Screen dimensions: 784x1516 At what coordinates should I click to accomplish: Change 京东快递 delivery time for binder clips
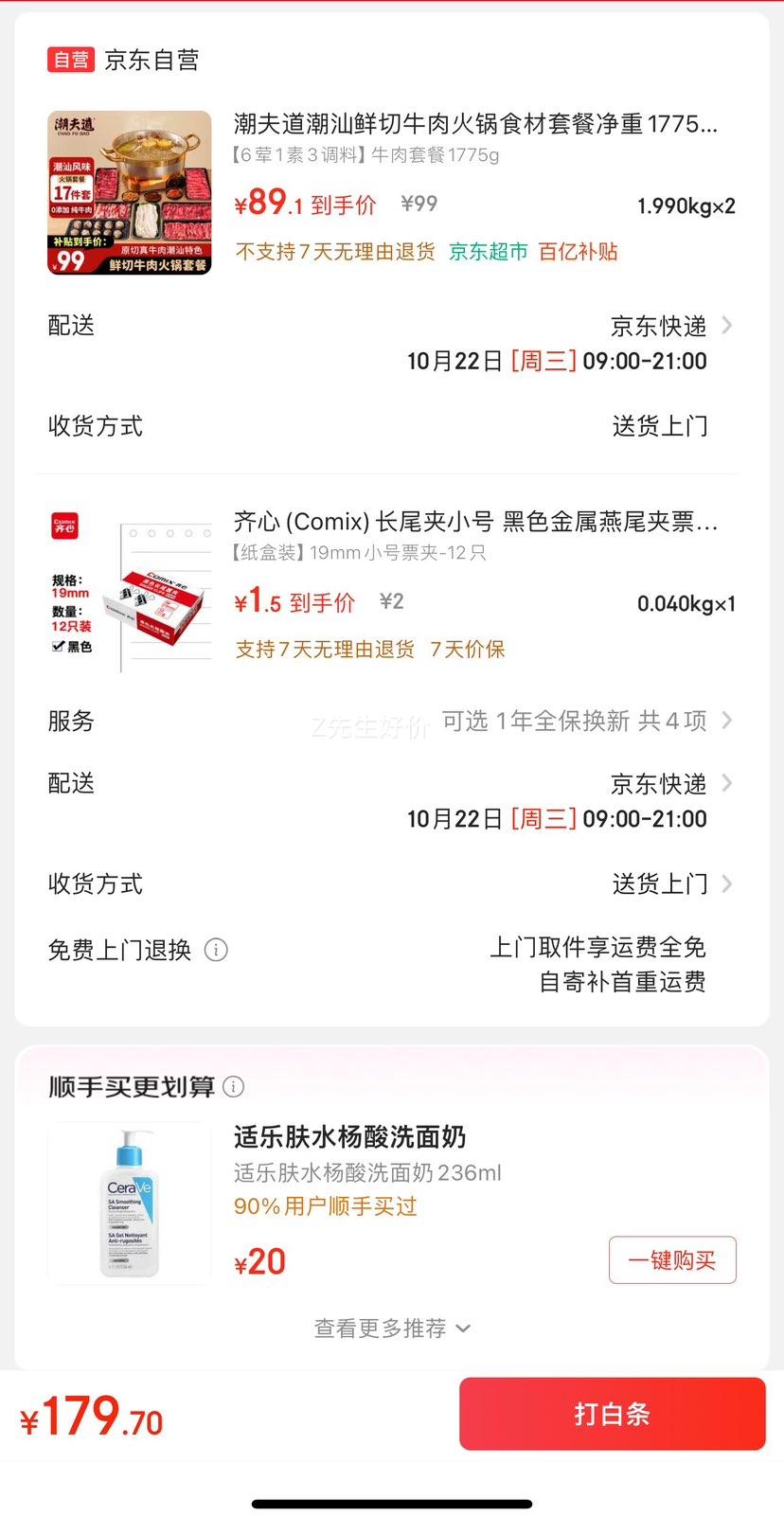click(x=670, y=785)
